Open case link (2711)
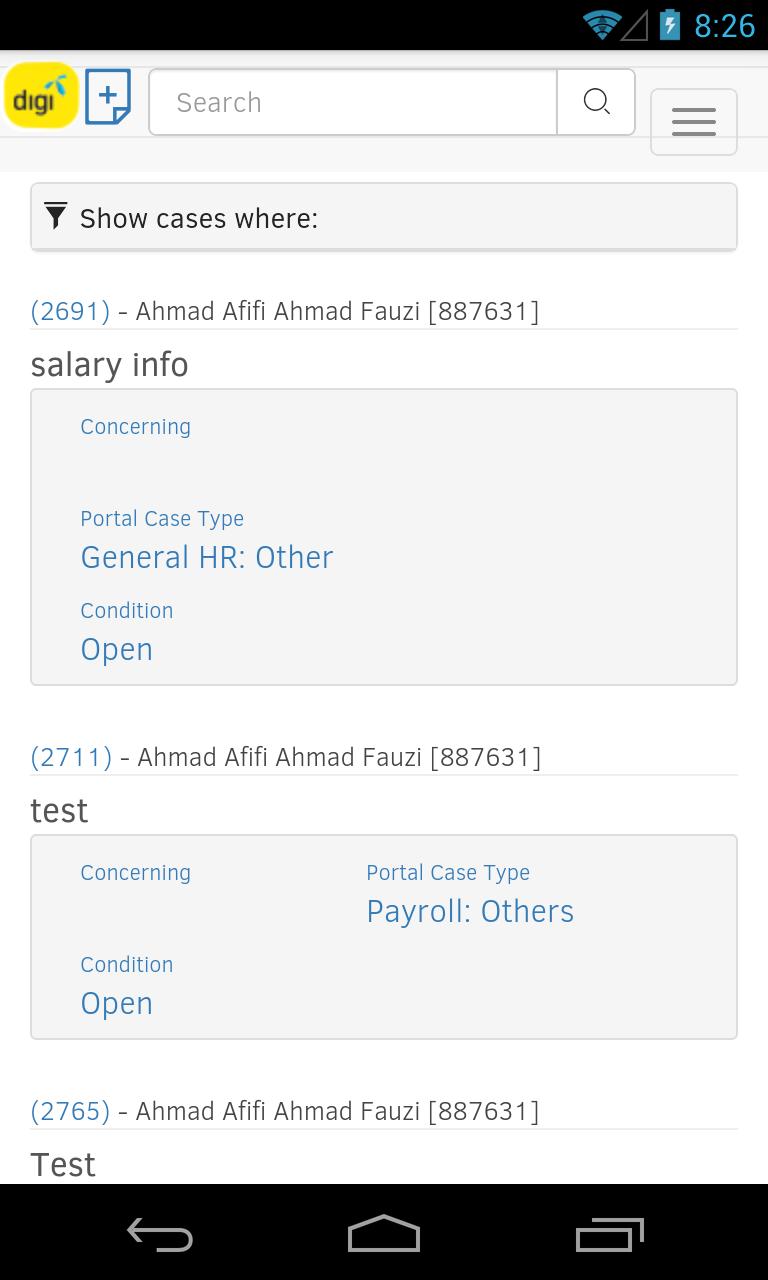The image size is (768, 1280). point(71,757)
